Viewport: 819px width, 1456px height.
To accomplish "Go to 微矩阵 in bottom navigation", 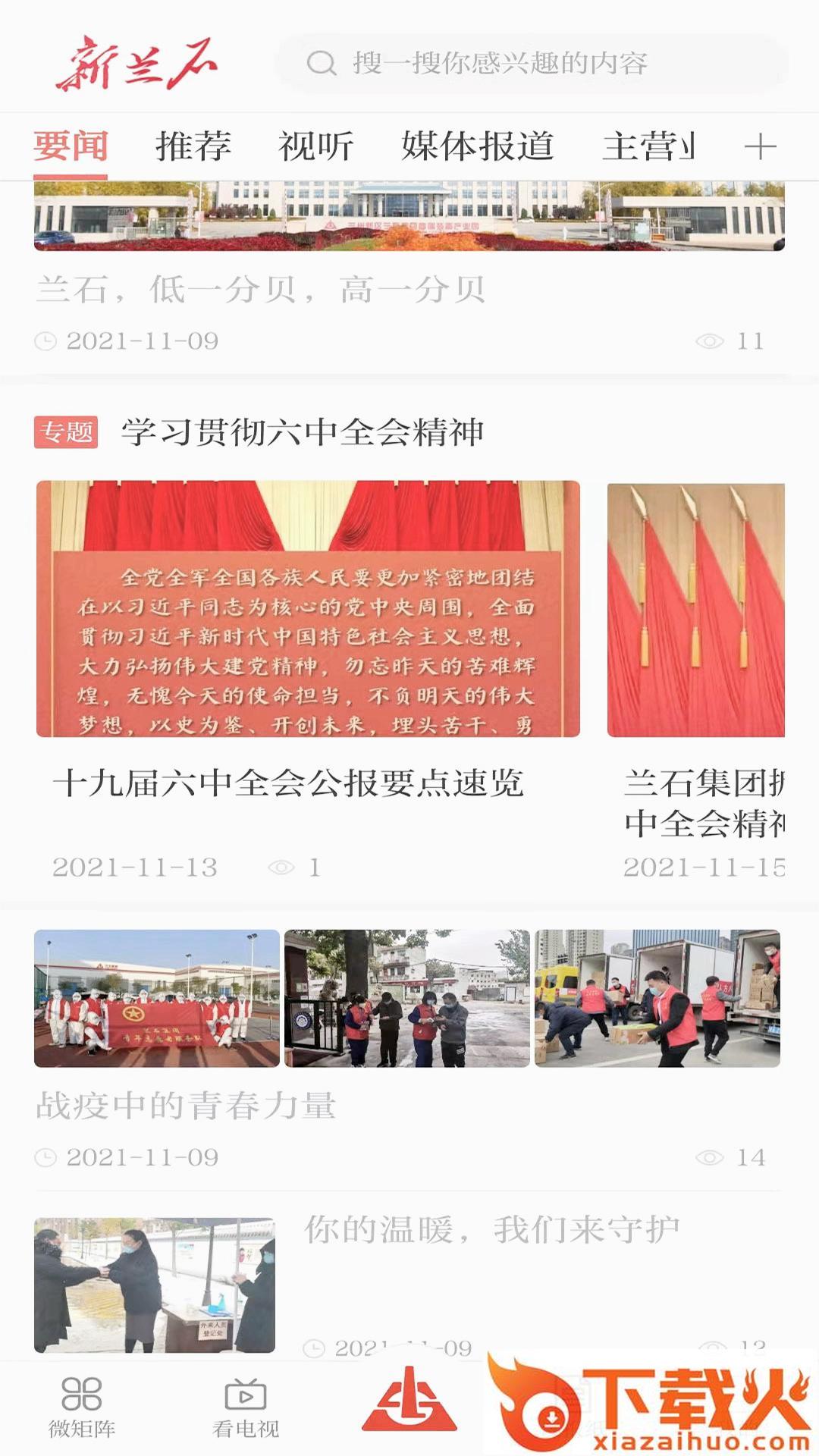I will coord(81,1407).
